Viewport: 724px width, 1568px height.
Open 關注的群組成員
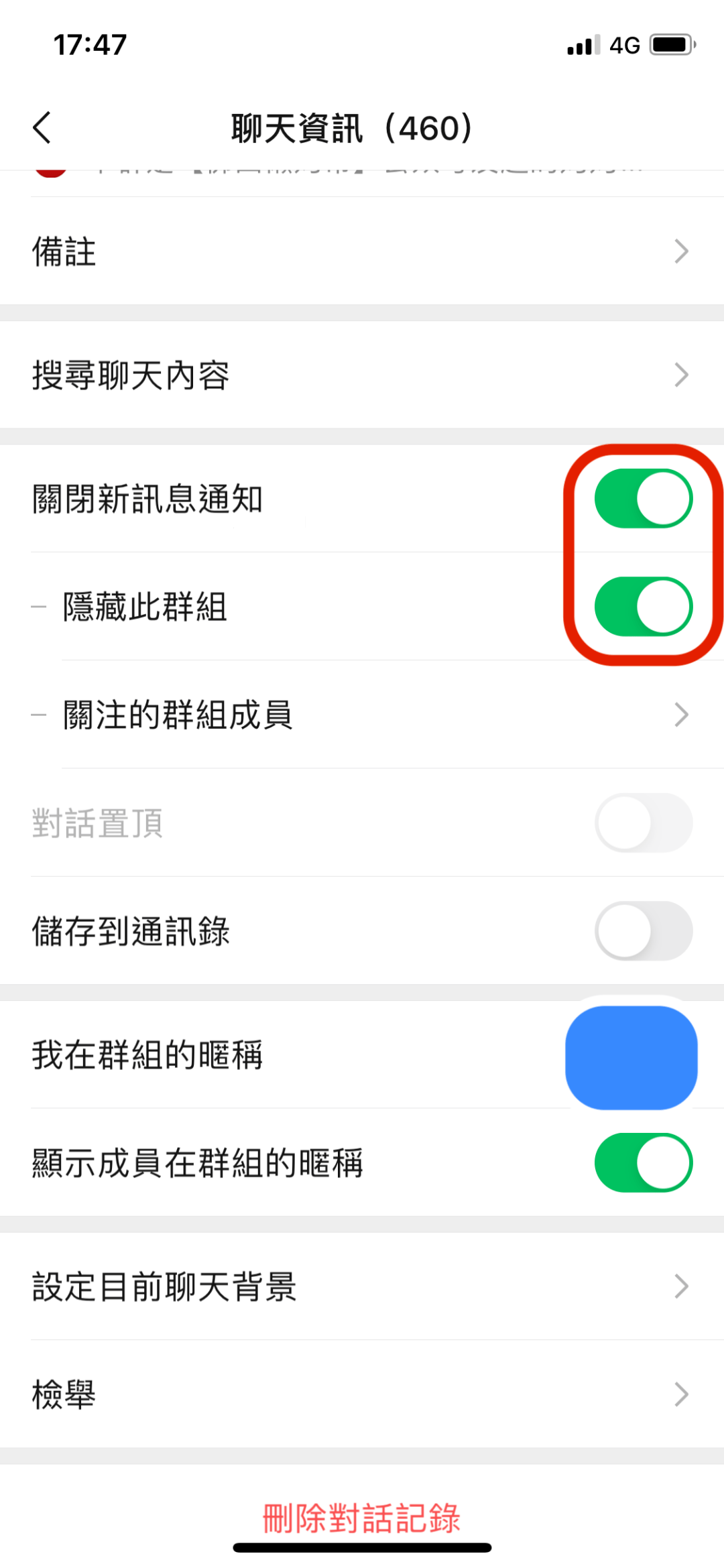pos(362,715)
